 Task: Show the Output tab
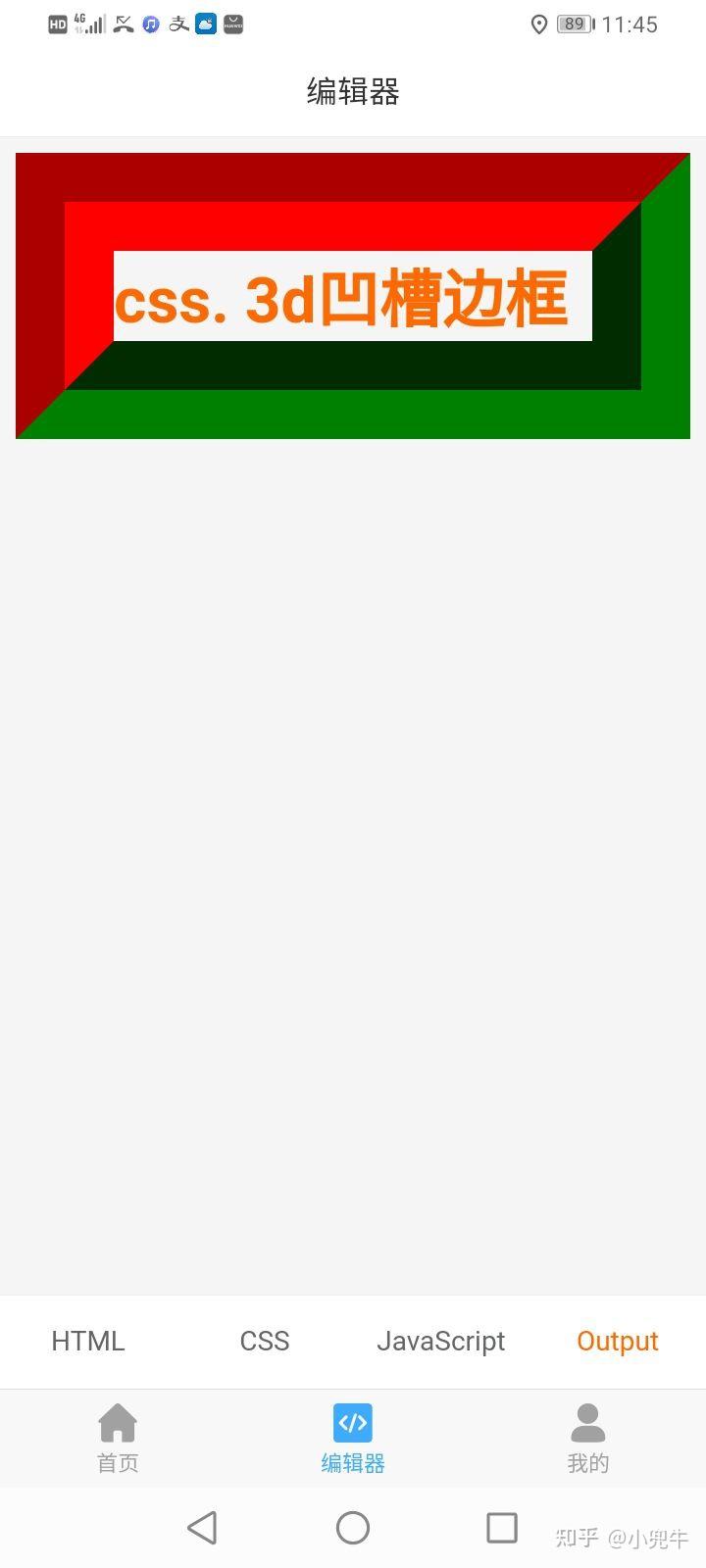[617, 1341]
